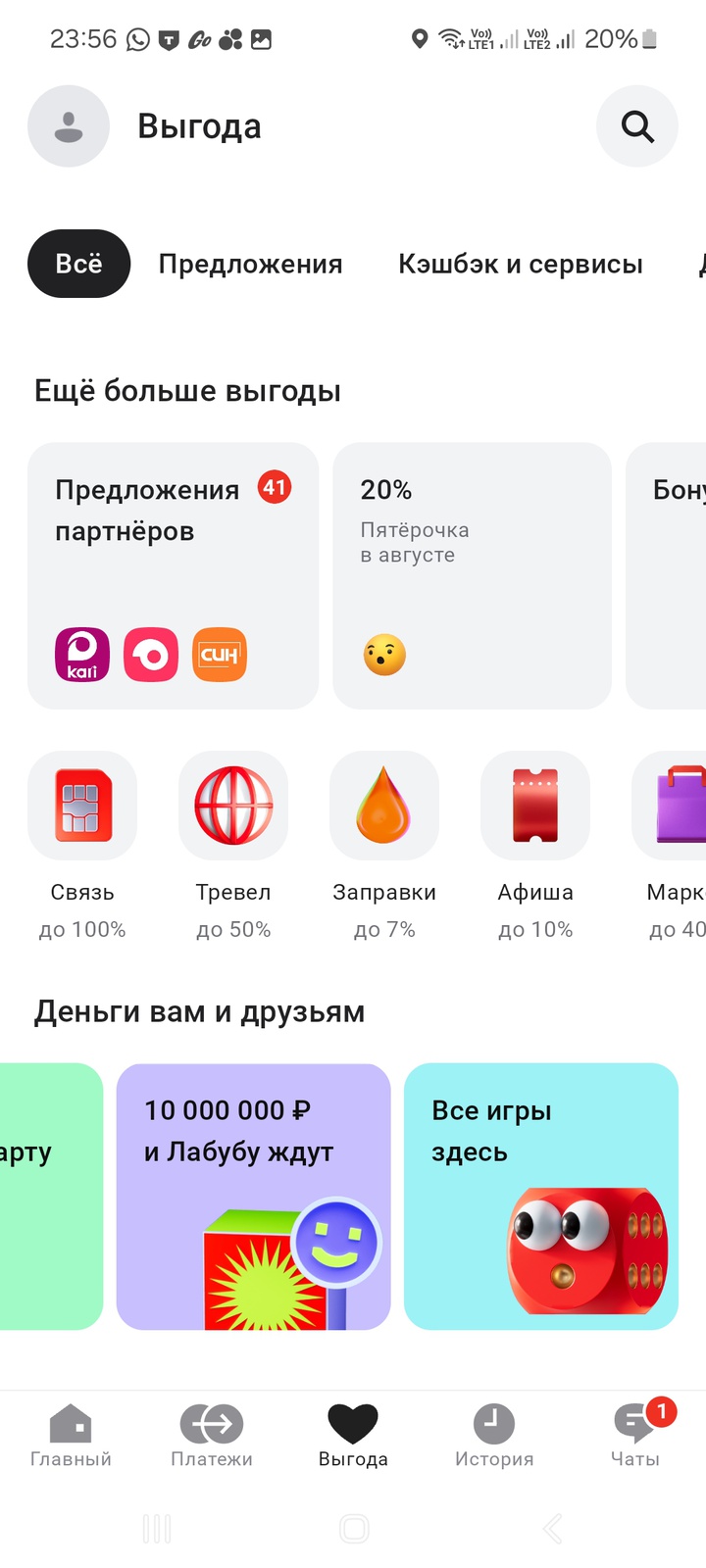Open Чаты with one unread message

pyautogui.click(x=635, y=1436)
